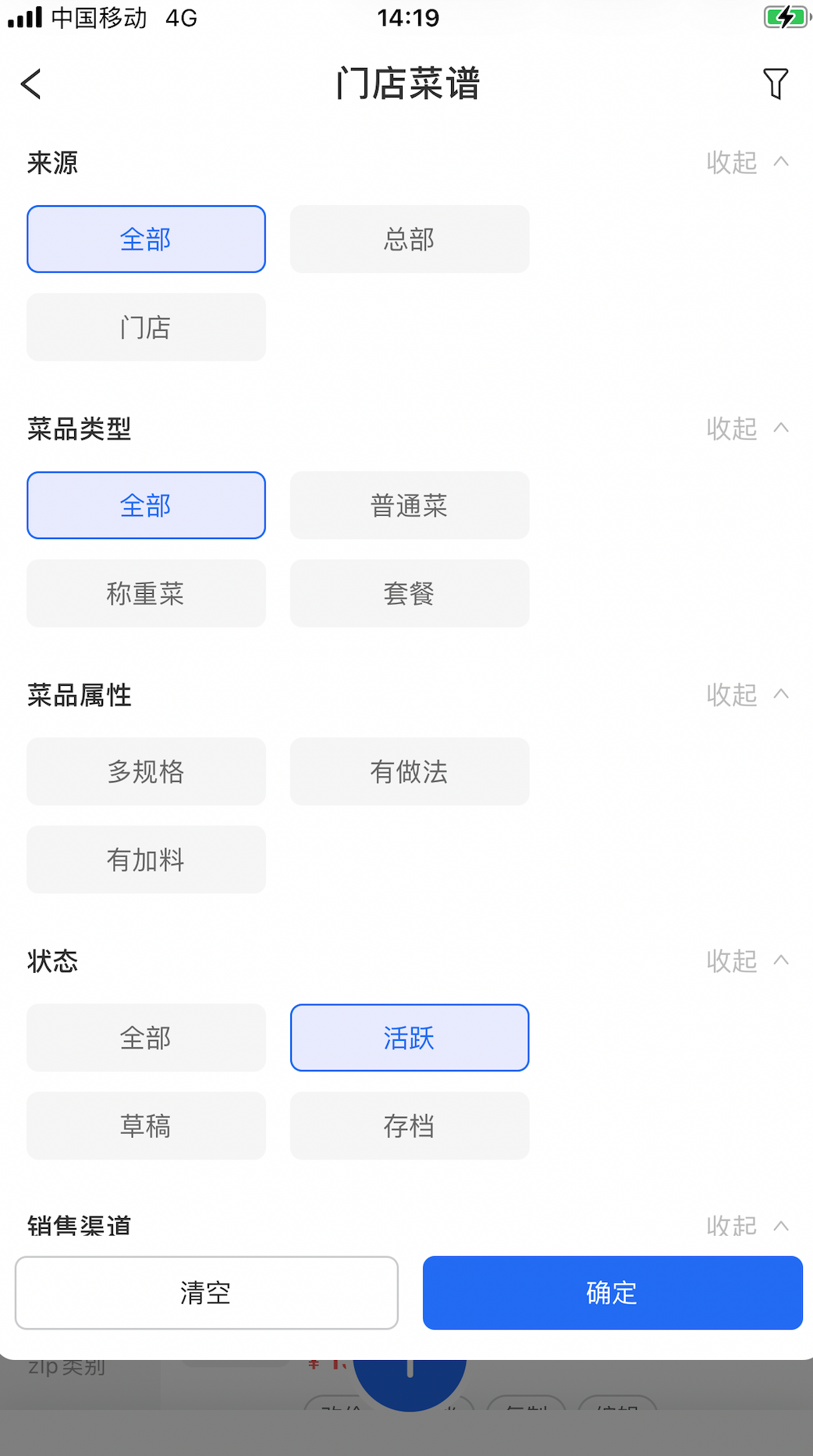Go back from 门店菜谱 page
Viewport: 813px width, 1456px height.
(x=31, y=84)
